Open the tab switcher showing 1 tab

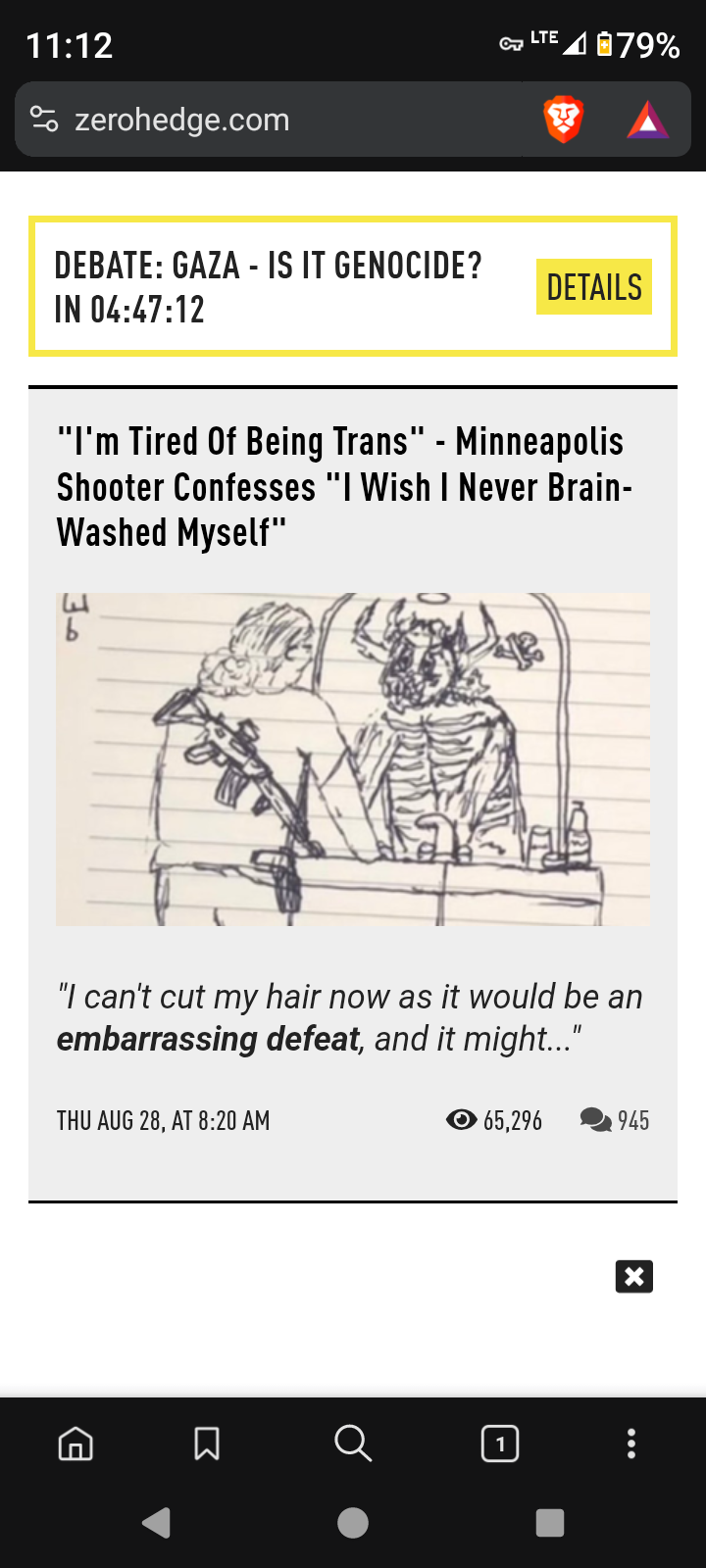(x=500, y=1444)
